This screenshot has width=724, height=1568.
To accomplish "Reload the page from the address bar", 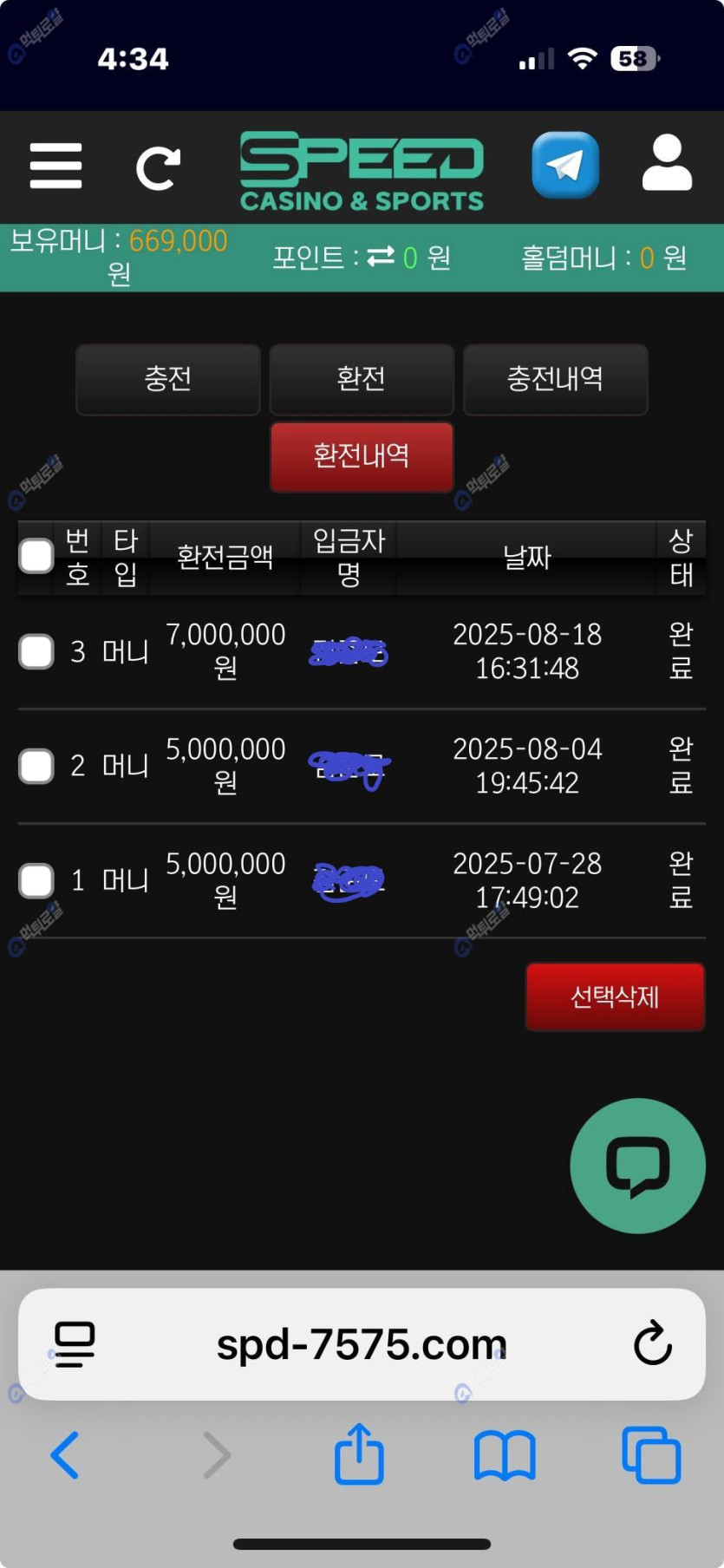I will click(x=652, y=1344).
